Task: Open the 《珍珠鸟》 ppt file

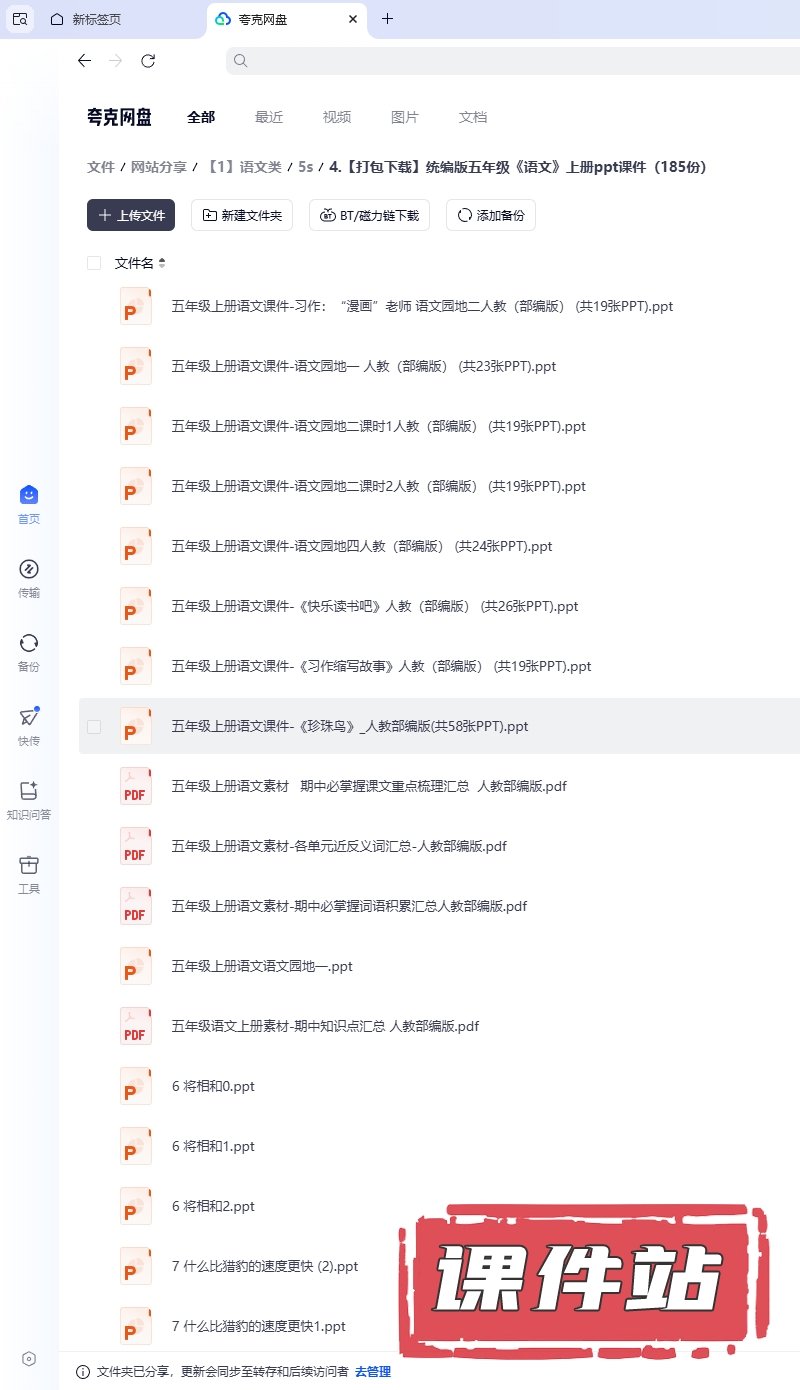Action: [350, 726]
